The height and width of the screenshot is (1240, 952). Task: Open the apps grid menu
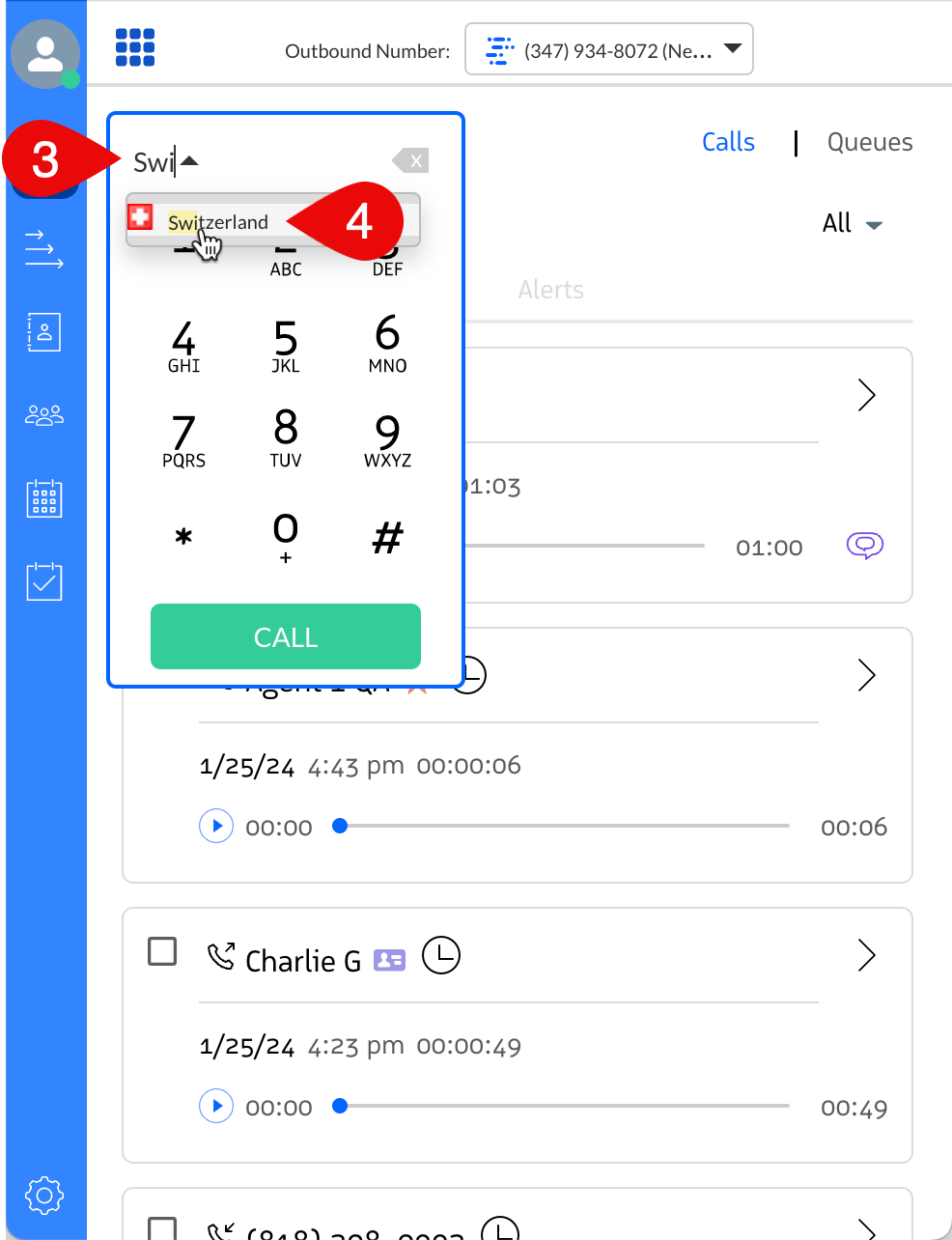(x=135, y=47)
